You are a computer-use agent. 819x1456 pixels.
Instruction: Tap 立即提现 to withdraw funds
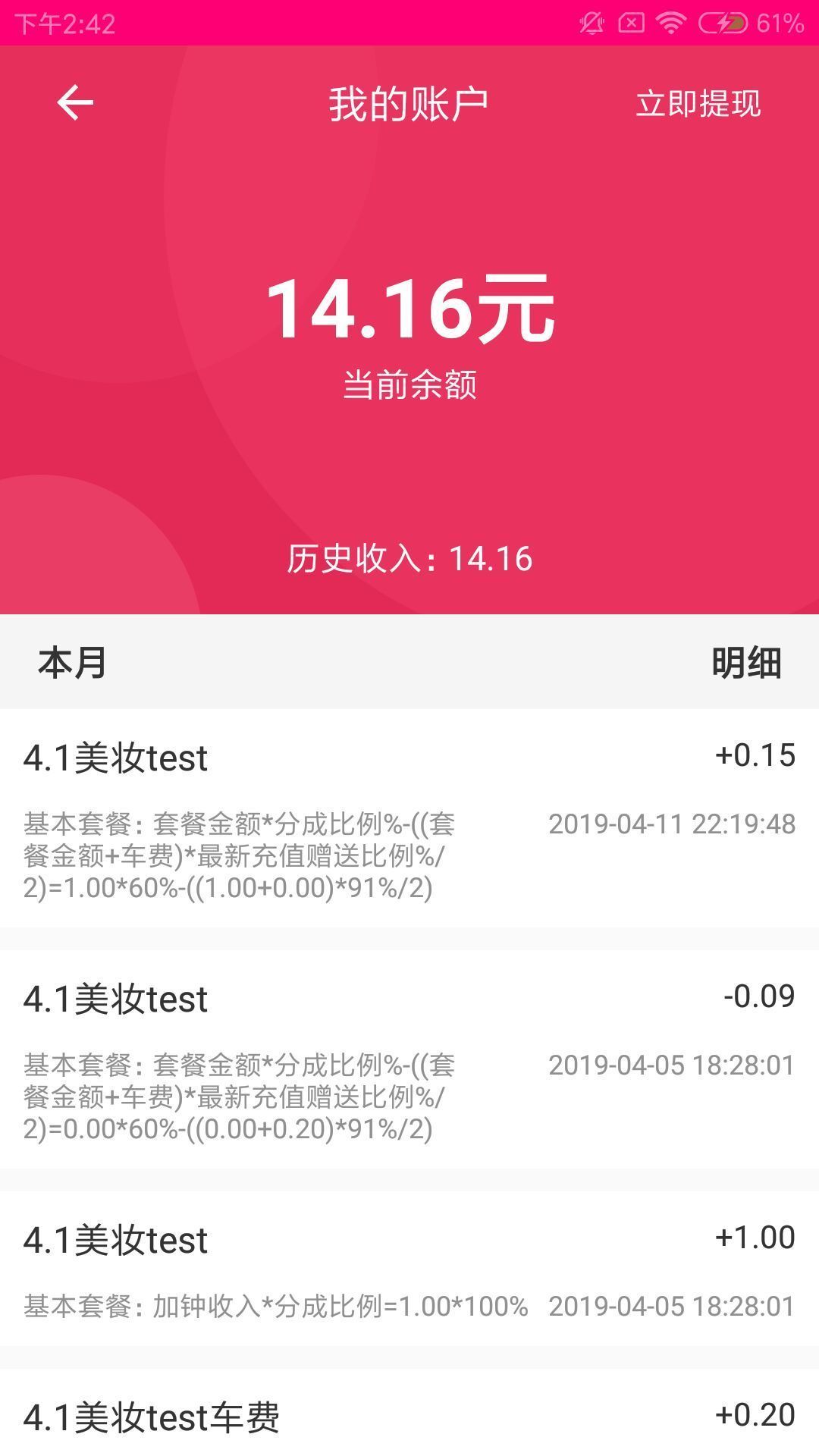pos(698,104)
